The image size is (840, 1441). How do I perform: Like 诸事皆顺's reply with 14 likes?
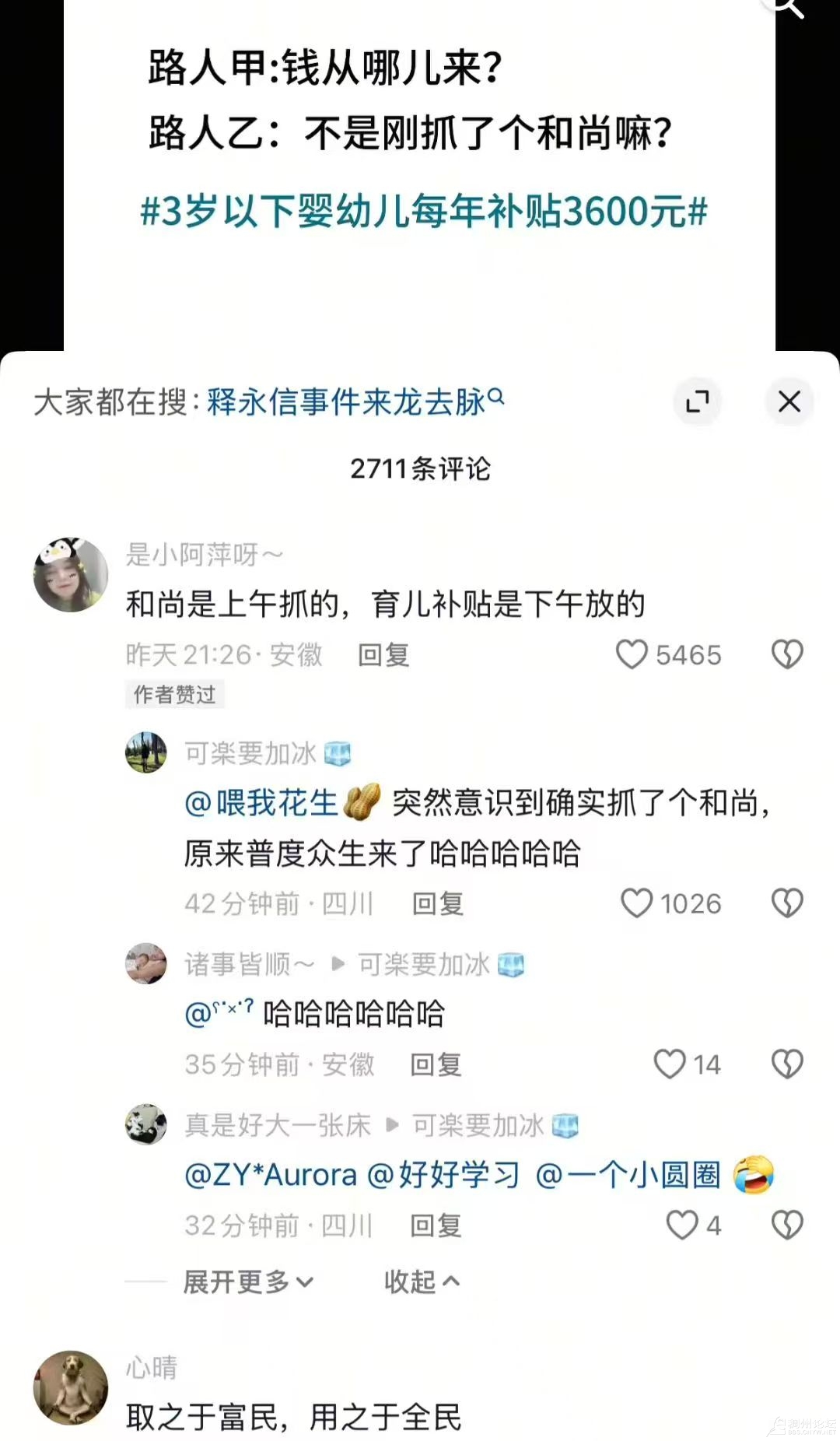coord(669,1064)
